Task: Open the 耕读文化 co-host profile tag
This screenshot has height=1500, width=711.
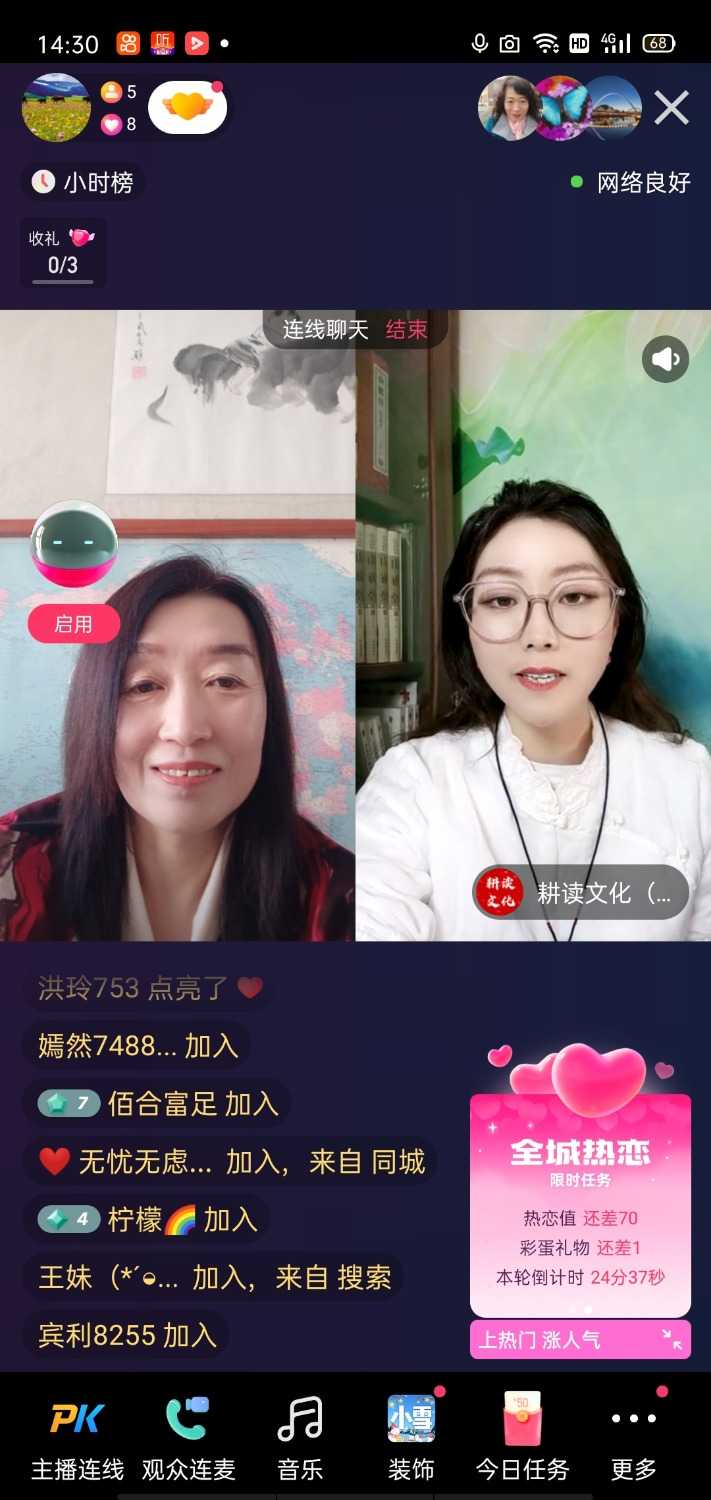Action: (581, 892)
